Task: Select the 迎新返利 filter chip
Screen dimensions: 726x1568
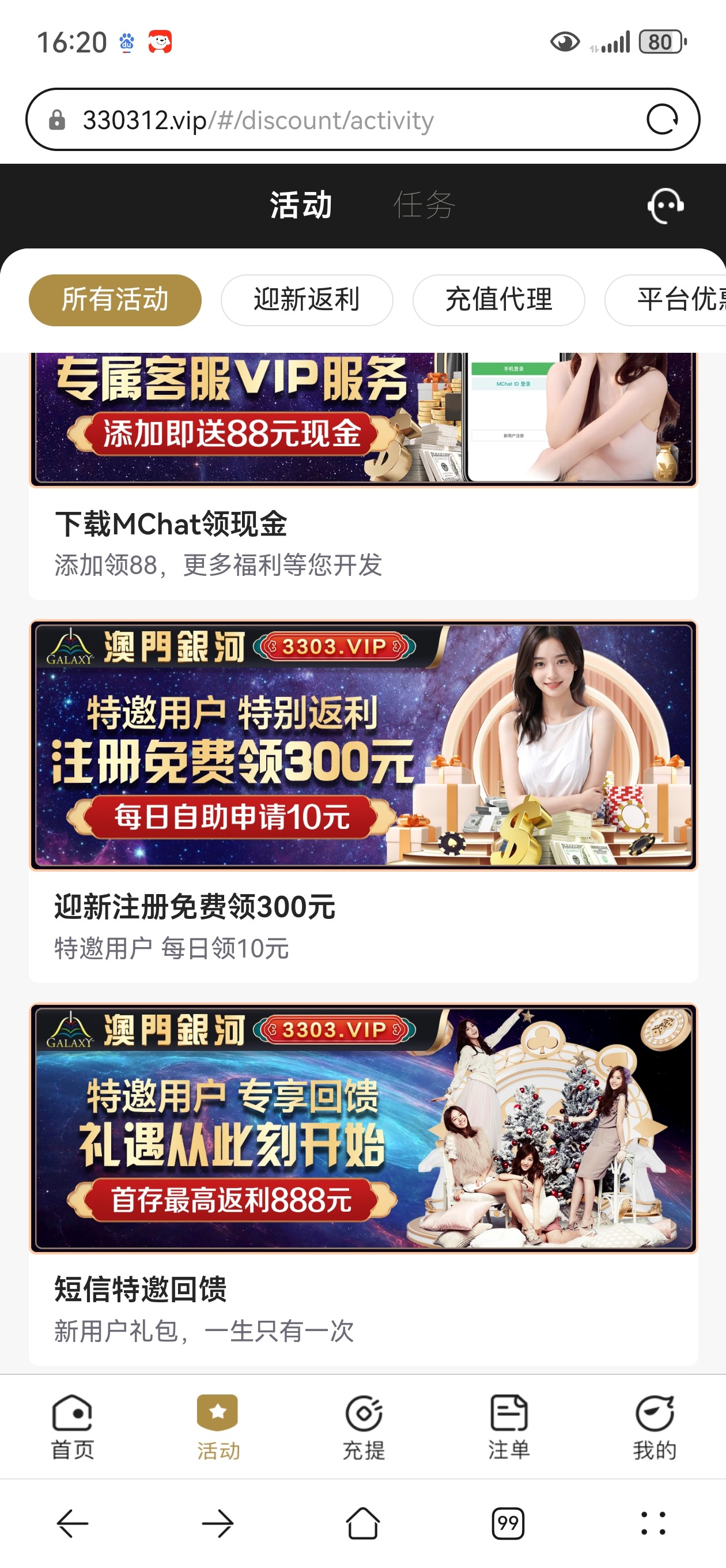Action: [x=305, y=300]
